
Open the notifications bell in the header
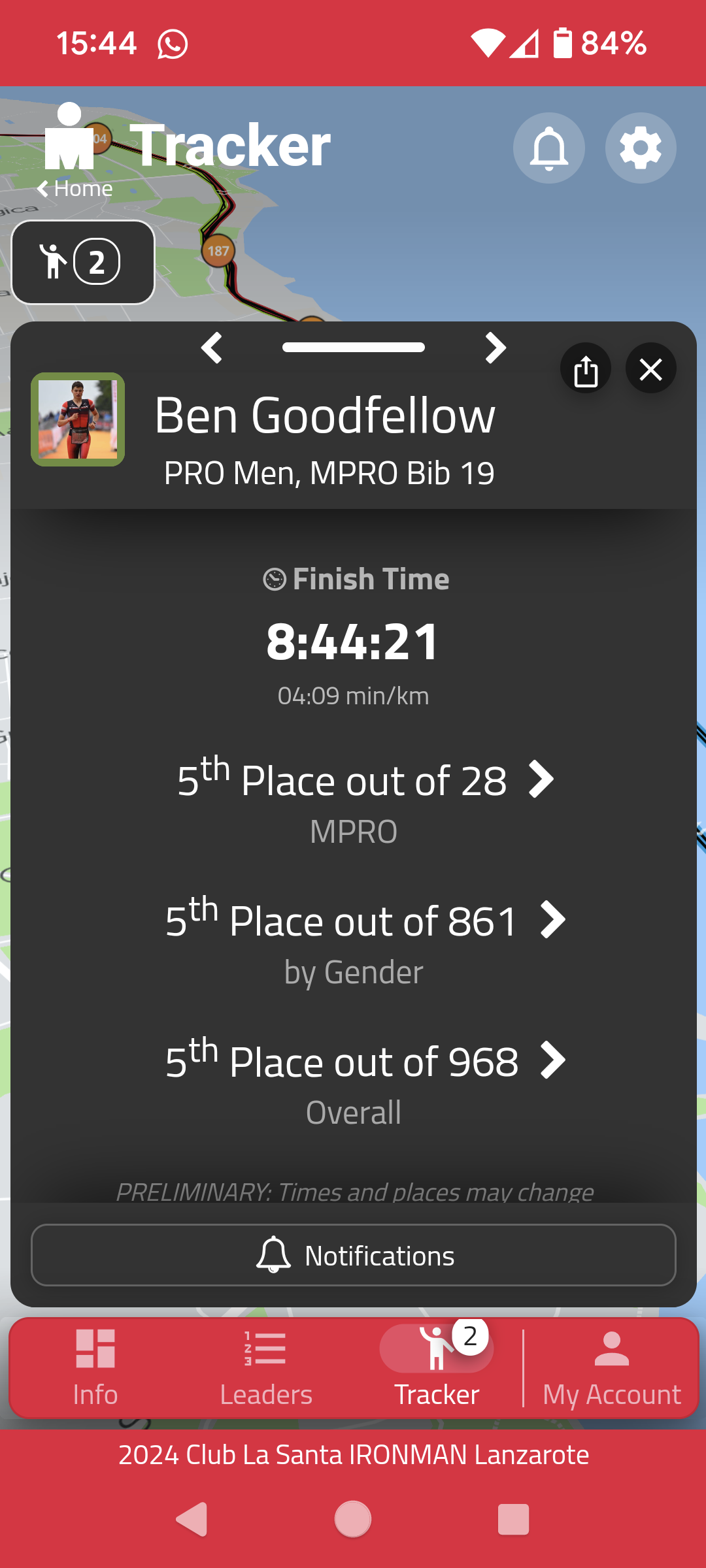[548, 148]
